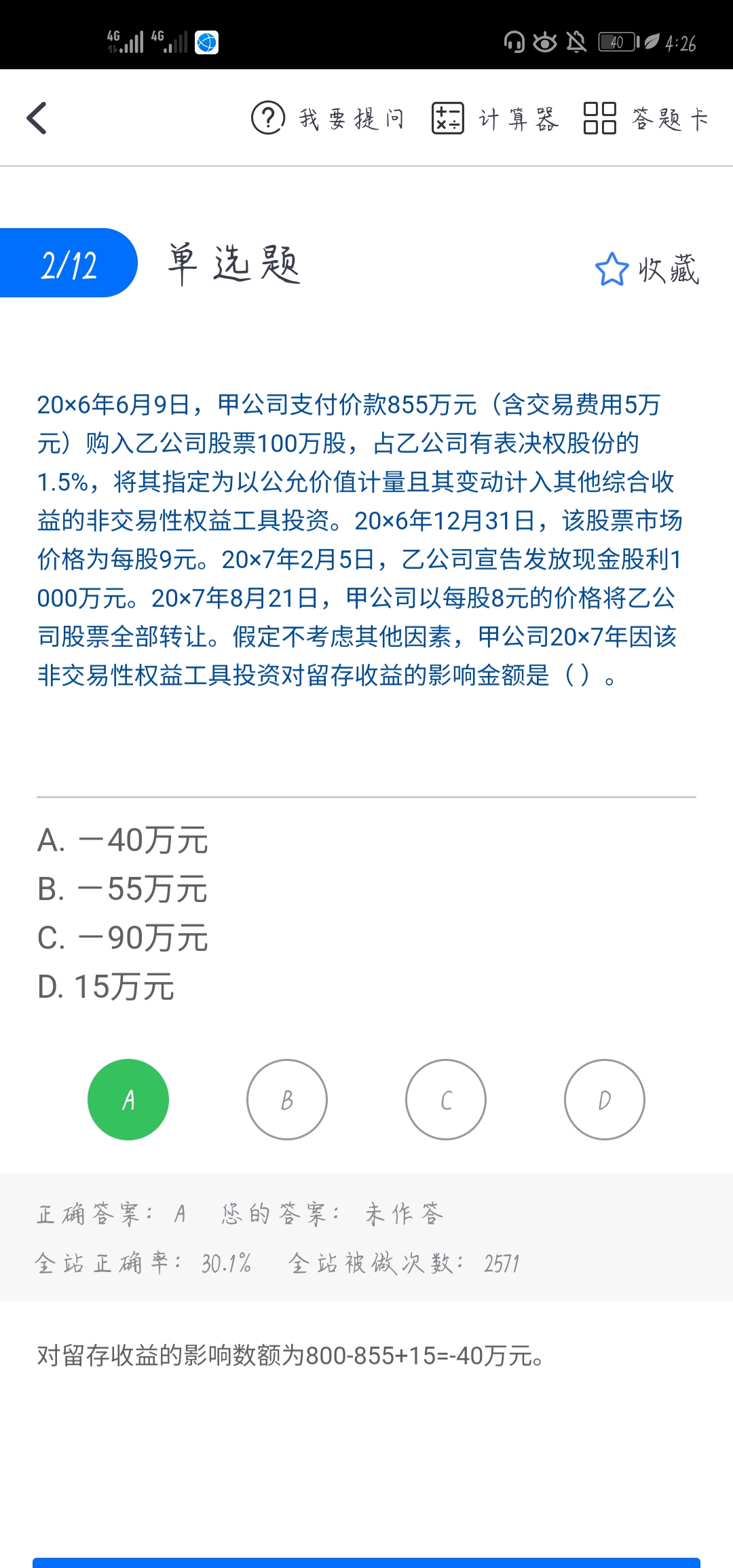Open the 计算器 calculator
The width and height of the screenshot is (733, 1568).
click(495, 119)
